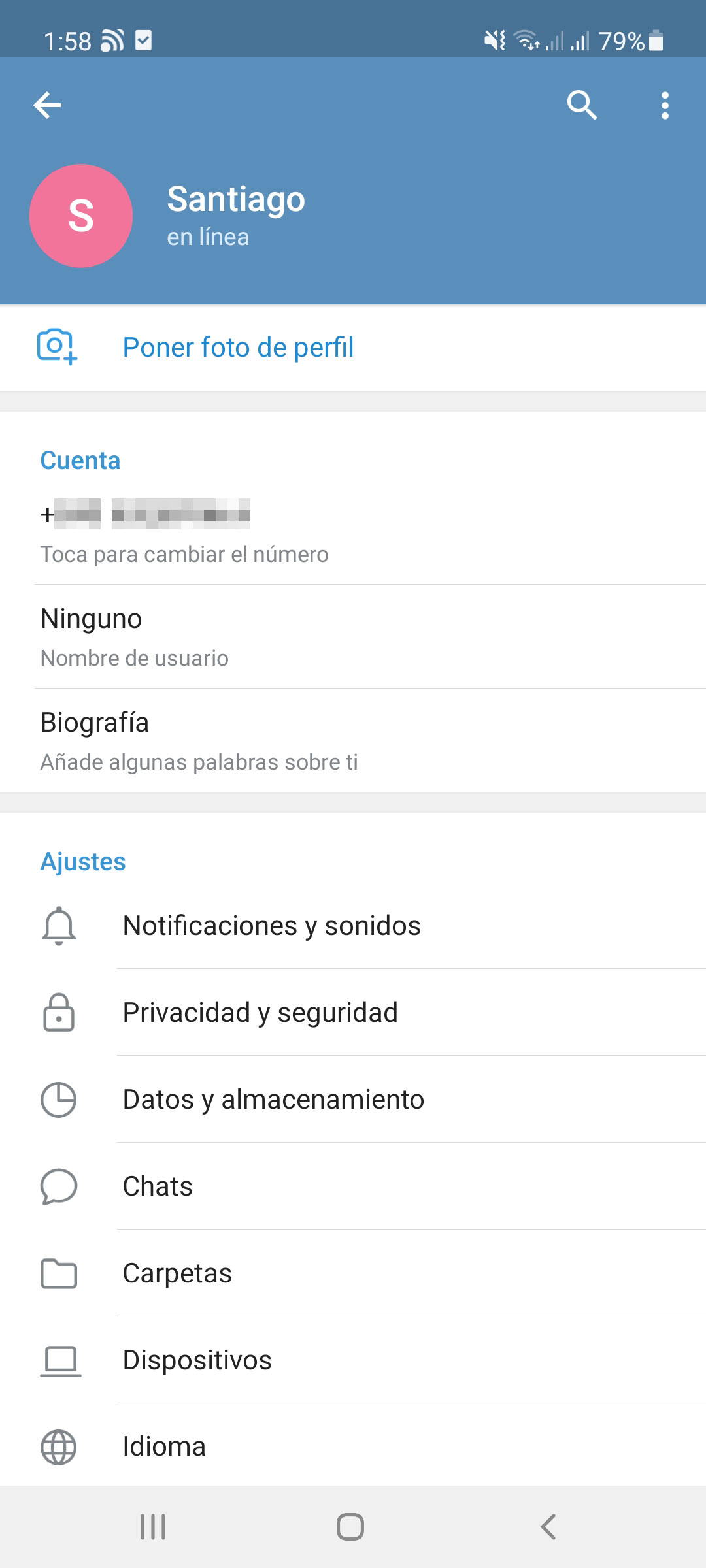Go back using the top-left arrow
Viewport: 706px width, 1568px height.
(x=47, y=105)
